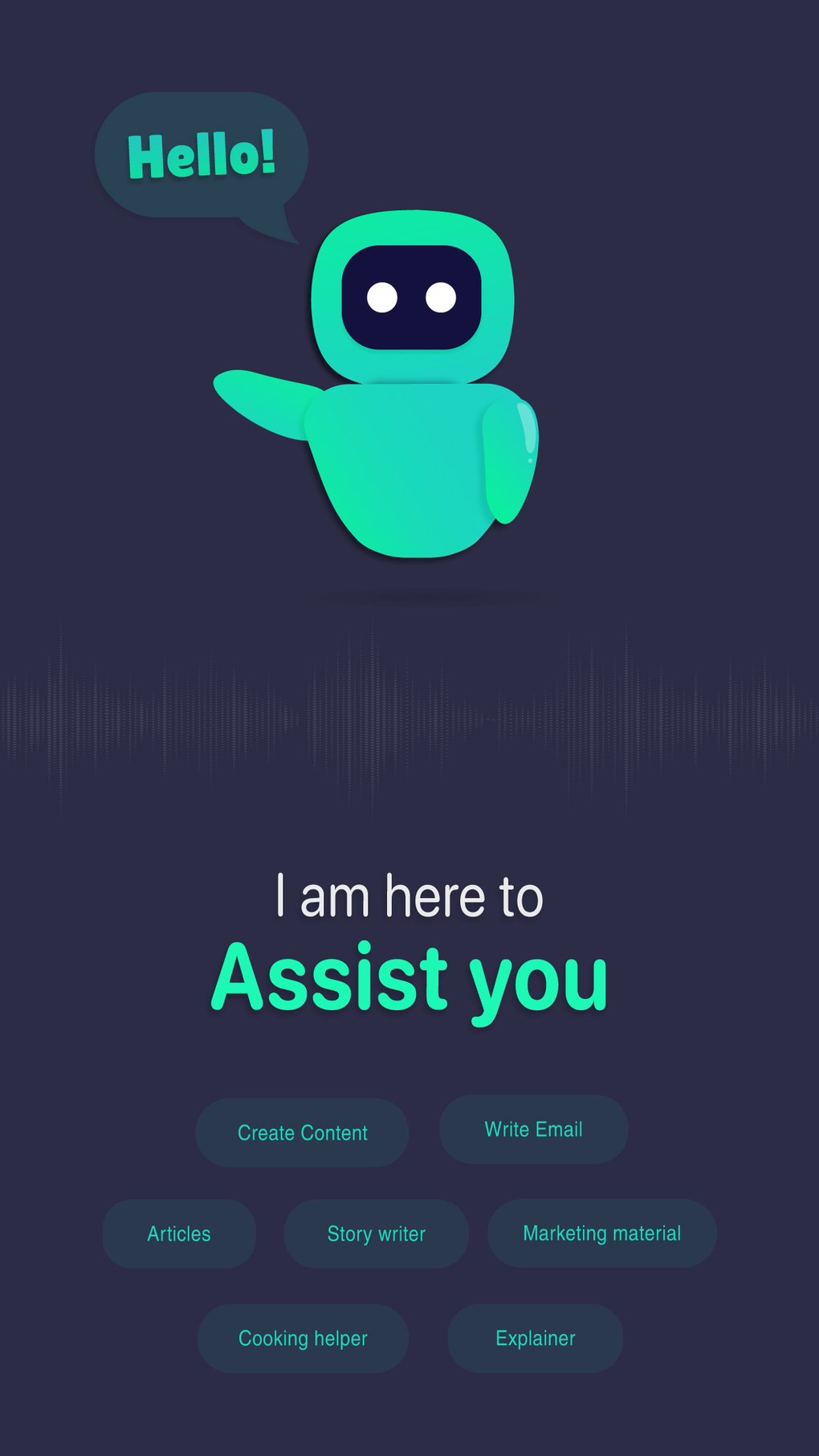
Task: Tap the 'Hello!' speech bubble
Action: [x=201, y=153]
